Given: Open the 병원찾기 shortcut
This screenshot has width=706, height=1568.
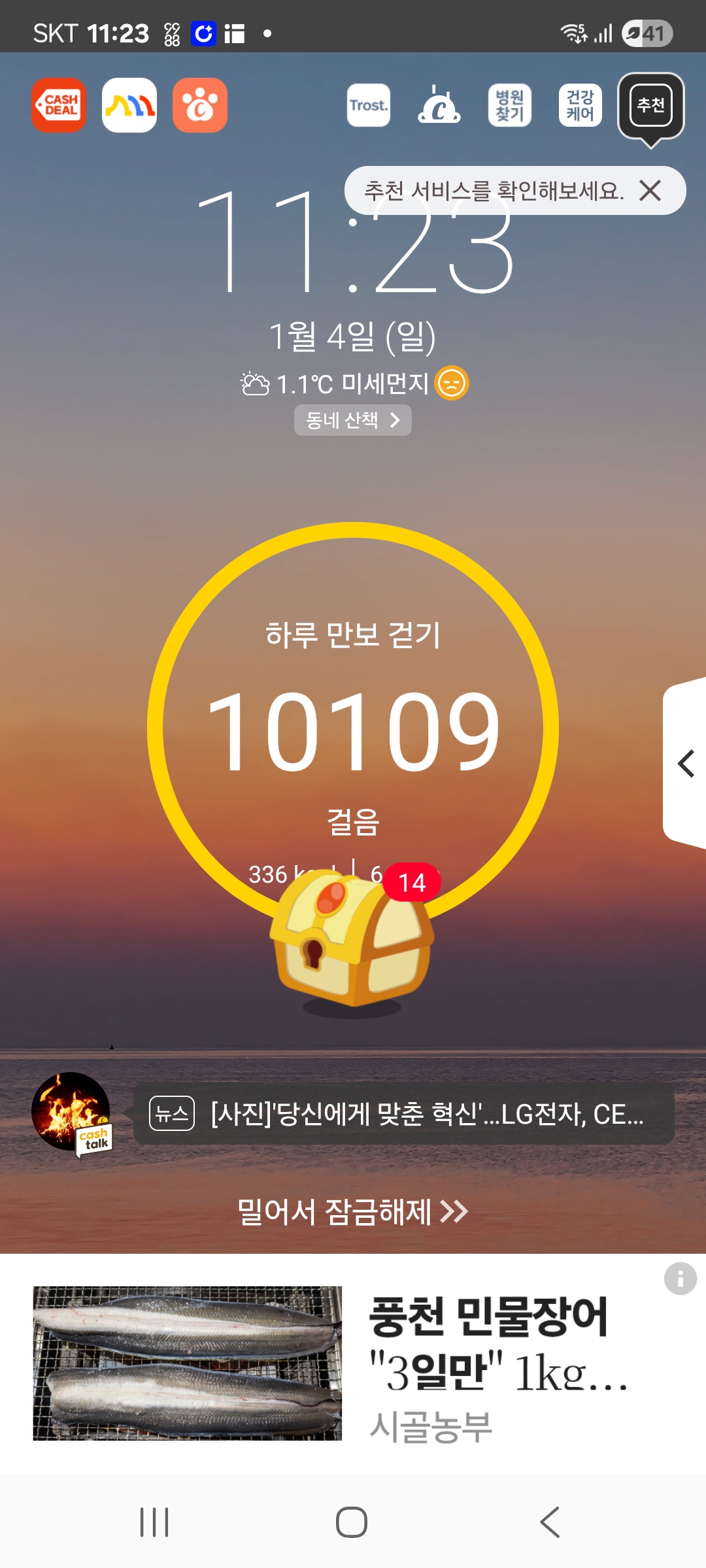Looking at the screenshot, I should tap(510, 105).
